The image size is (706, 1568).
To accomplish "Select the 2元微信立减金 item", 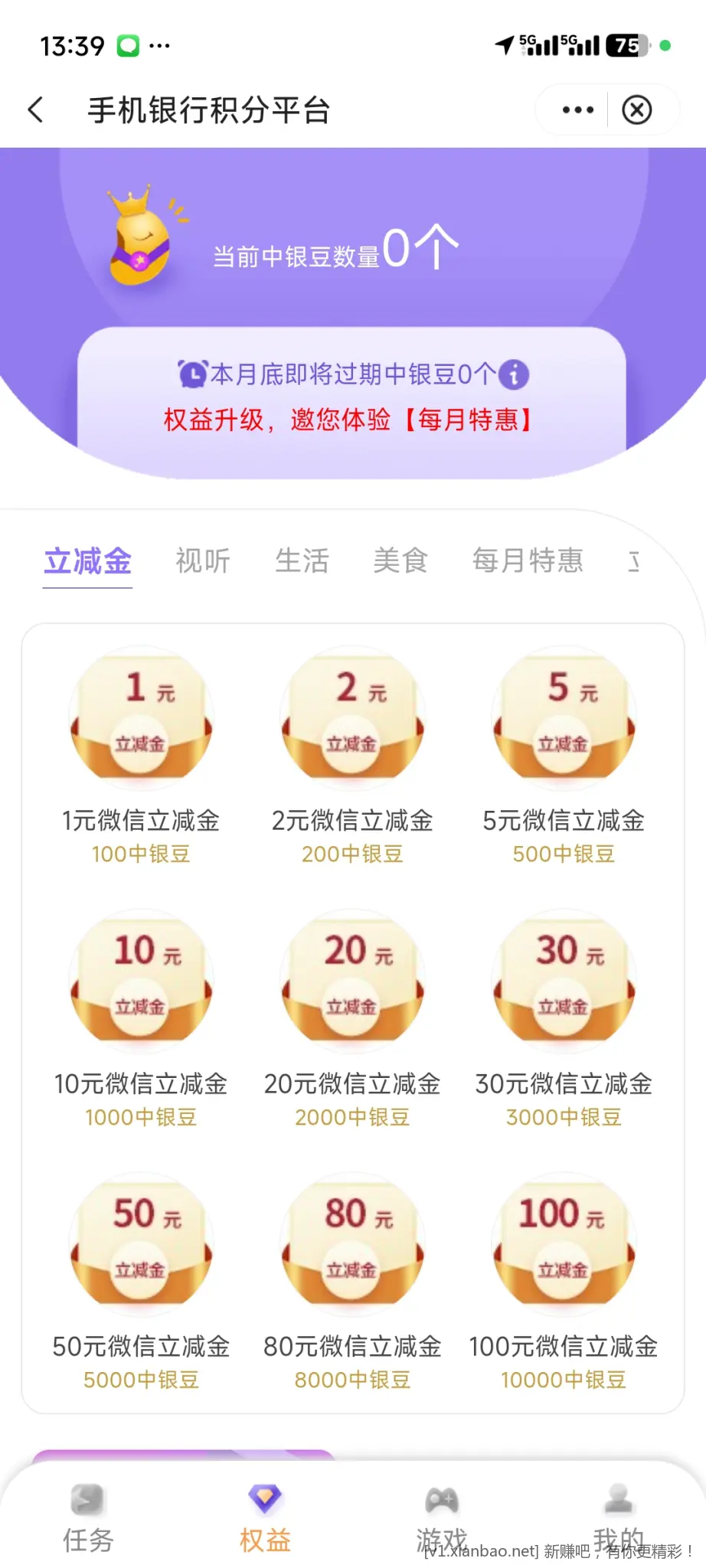I will tap(352, 754).
